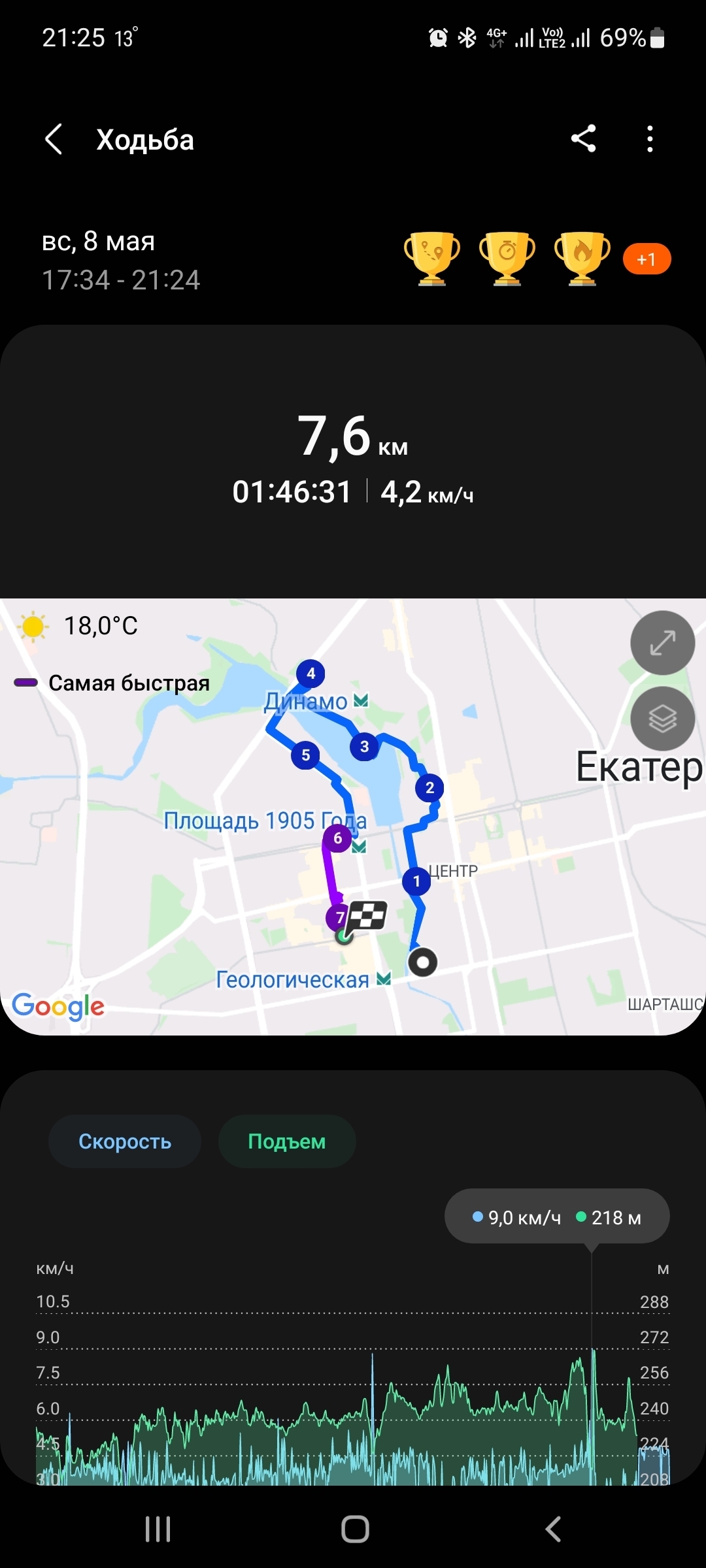
Task: Toggle the Скорость chart chip
Action: tap(125, 1141)
